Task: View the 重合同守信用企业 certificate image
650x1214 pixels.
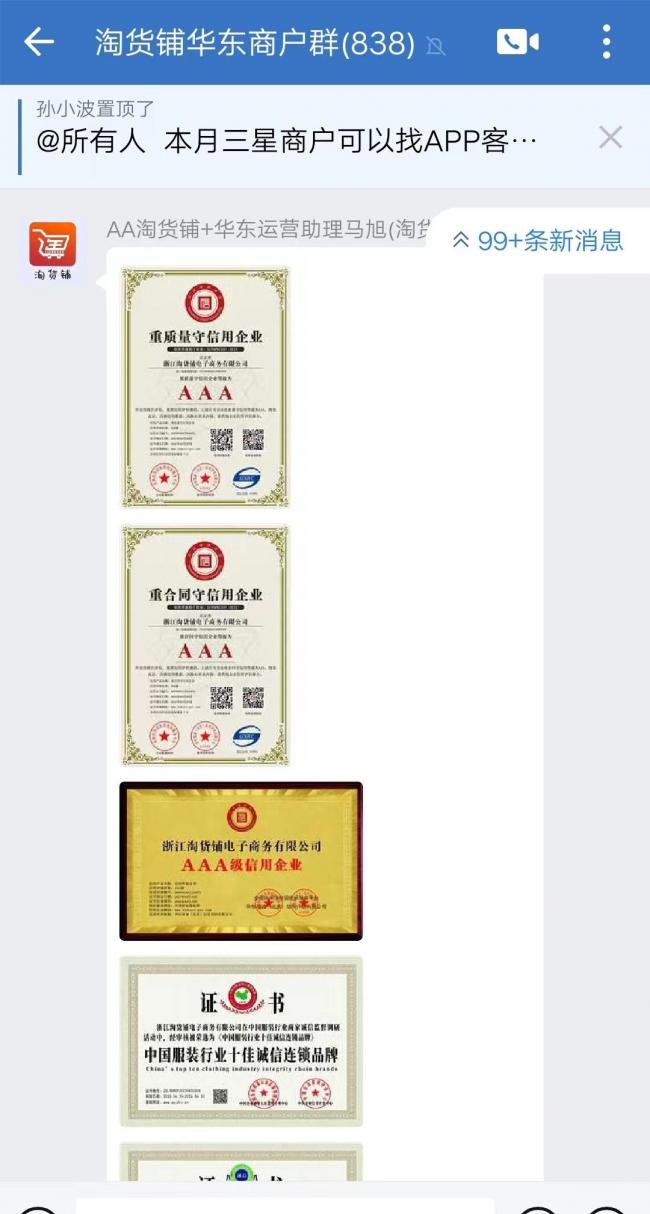Action: point(205,645)
